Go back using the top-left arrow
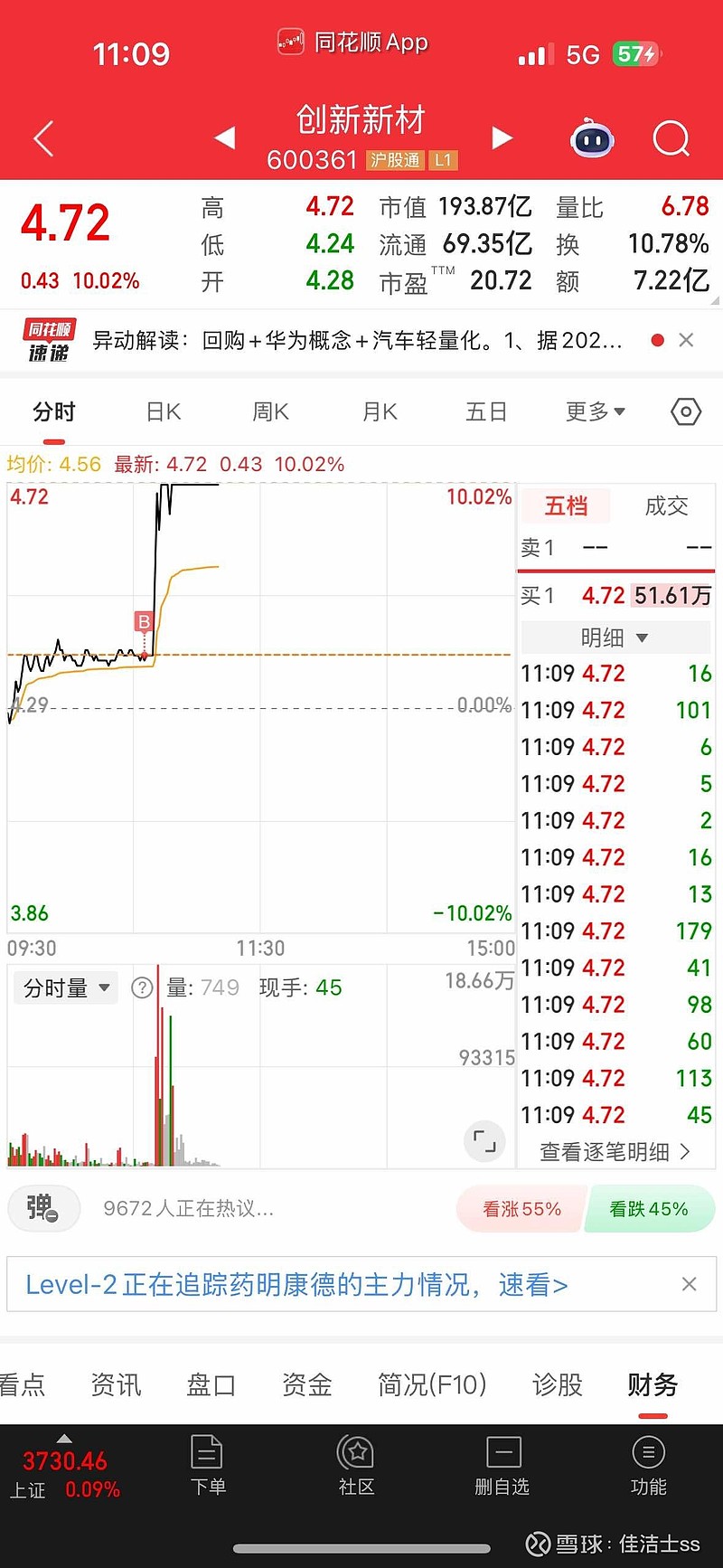The image size is (723, 1568). pos(43,138)
